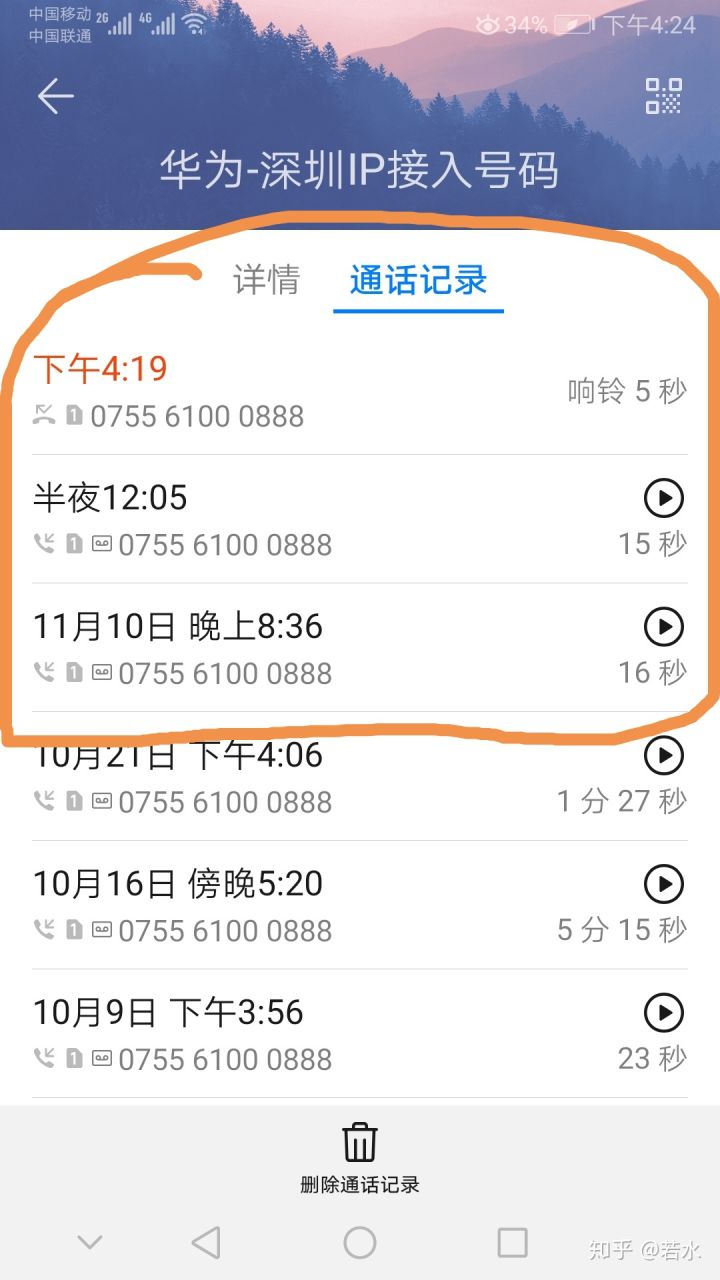
Task: Tap the Android home circle button
Action: click(x=360, y=1244)
